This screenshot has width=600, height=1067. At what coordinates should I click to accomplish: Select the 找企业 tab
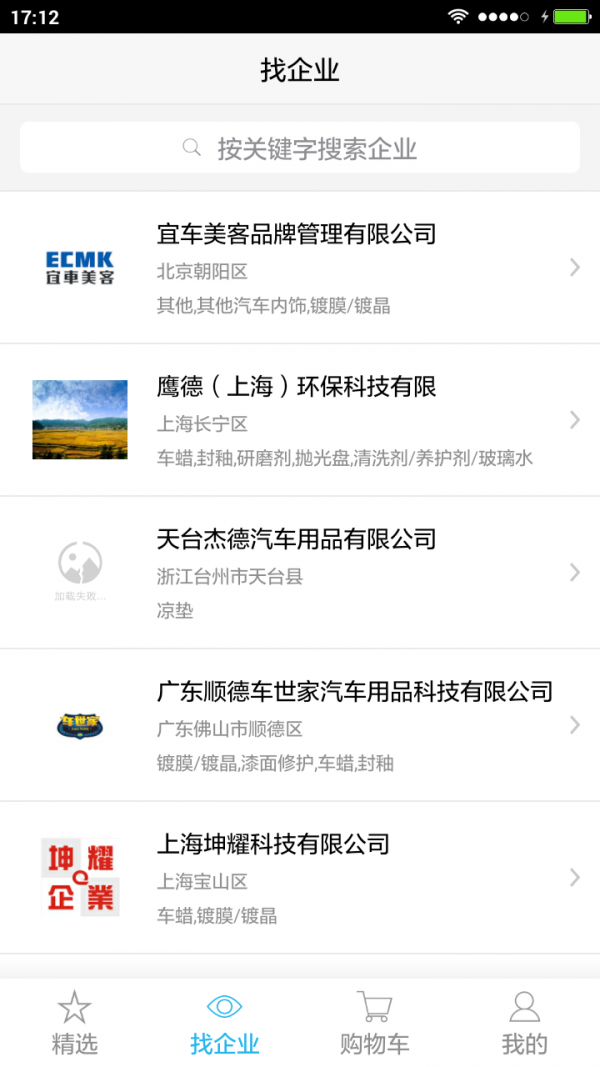coord(225,1023)
